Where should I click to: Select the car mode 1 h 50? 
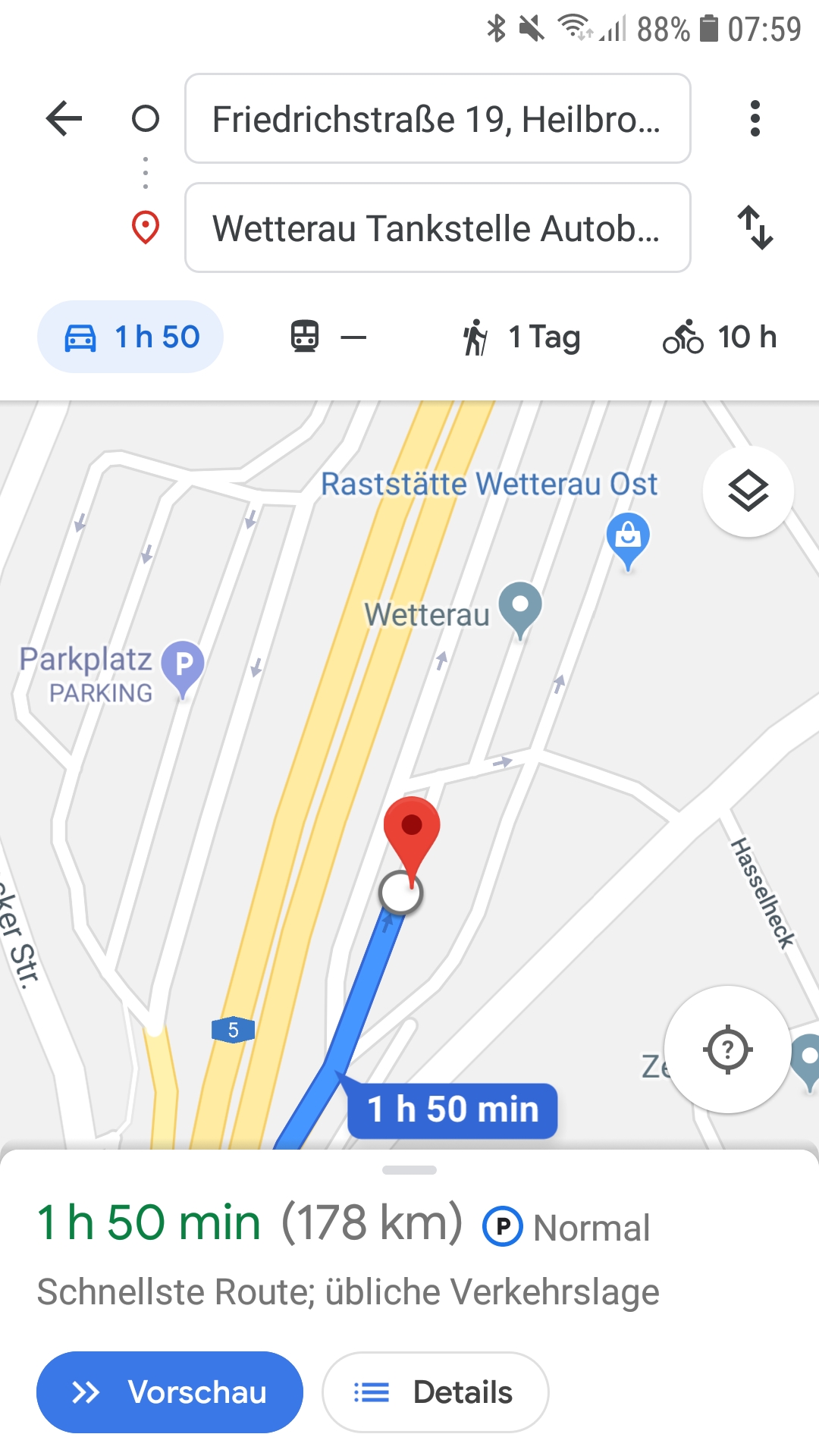point(130,337)
